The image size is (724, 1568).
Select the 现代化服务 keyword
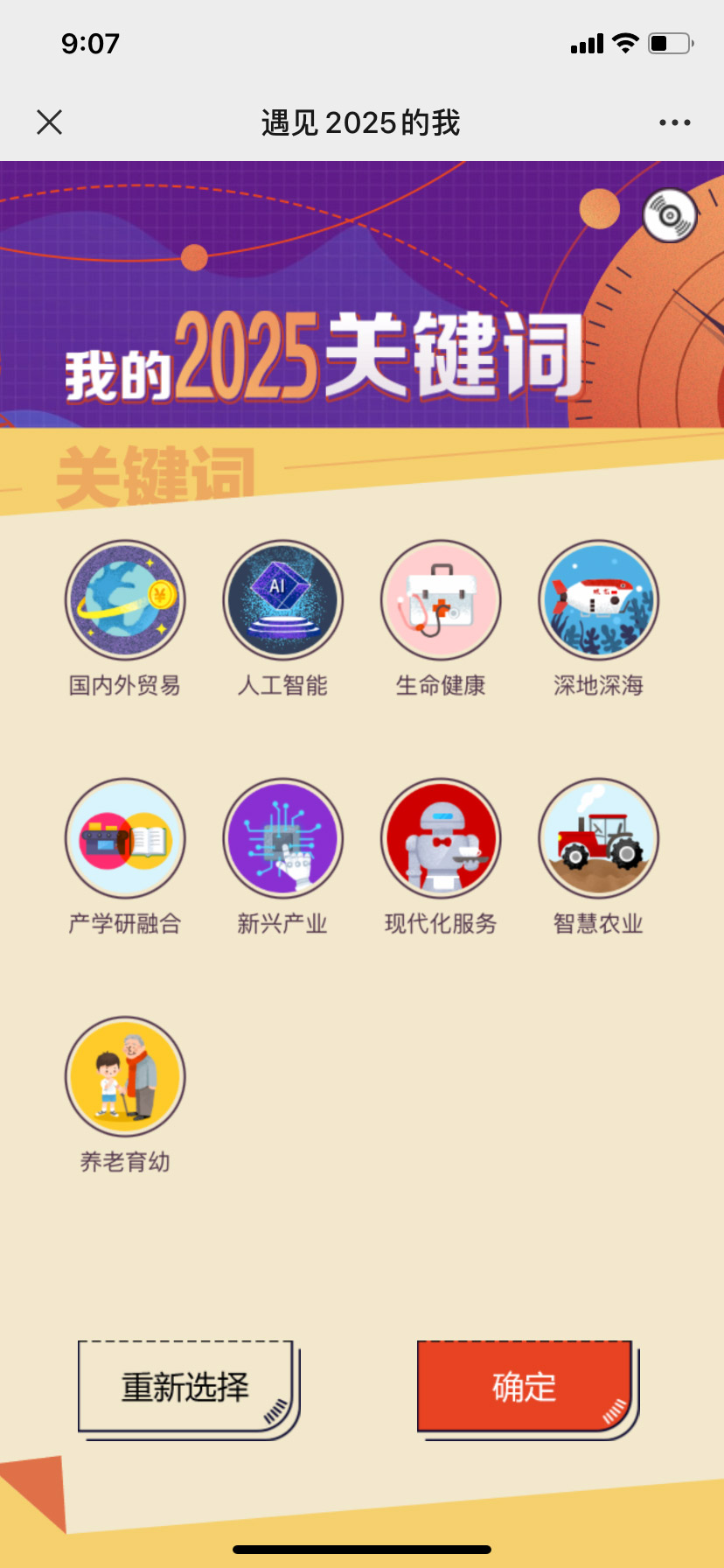coord(441,838)
